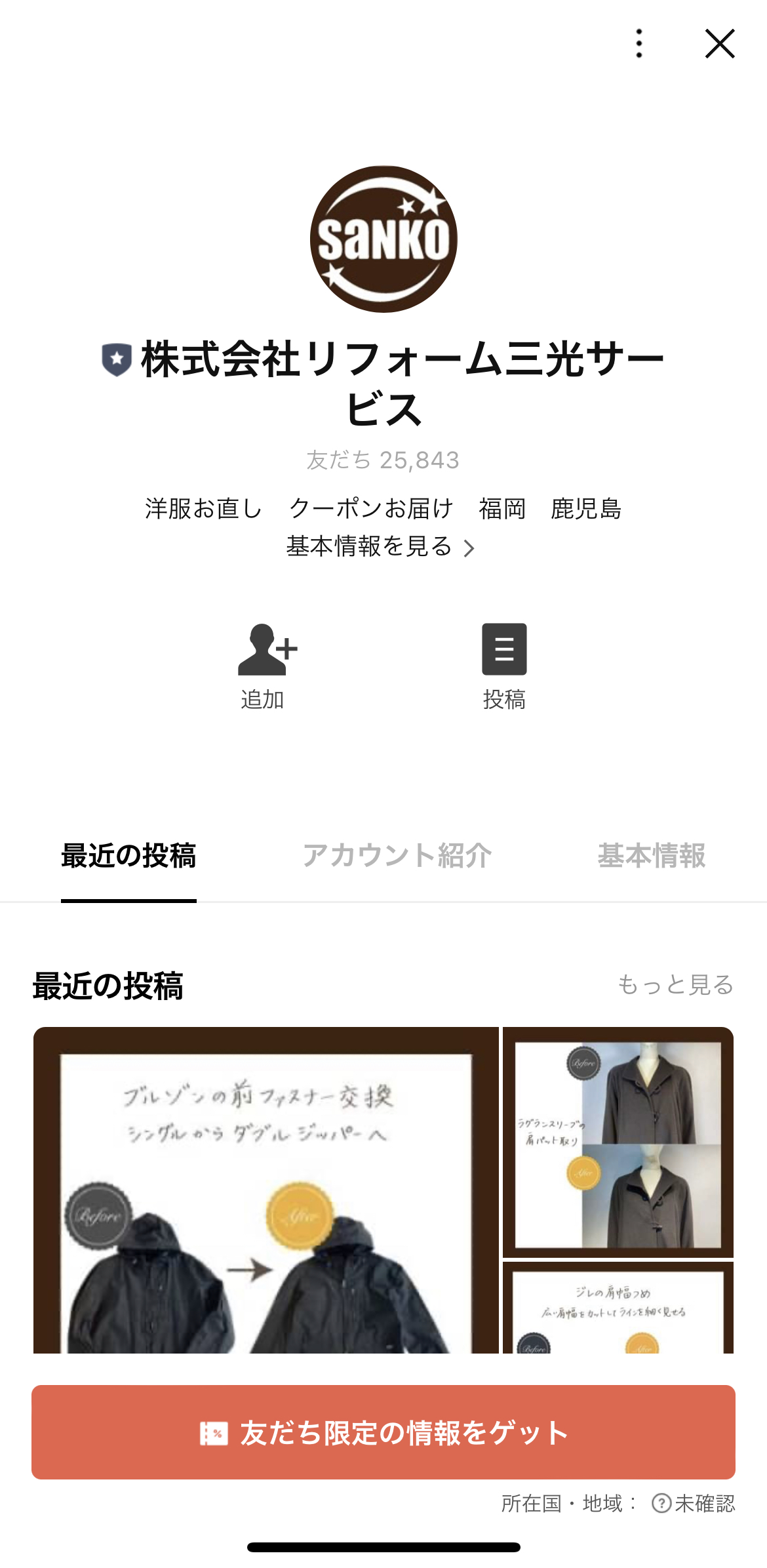Tap the add friend icon
The image size is (767, 1568).
click(x=263, y=650)
